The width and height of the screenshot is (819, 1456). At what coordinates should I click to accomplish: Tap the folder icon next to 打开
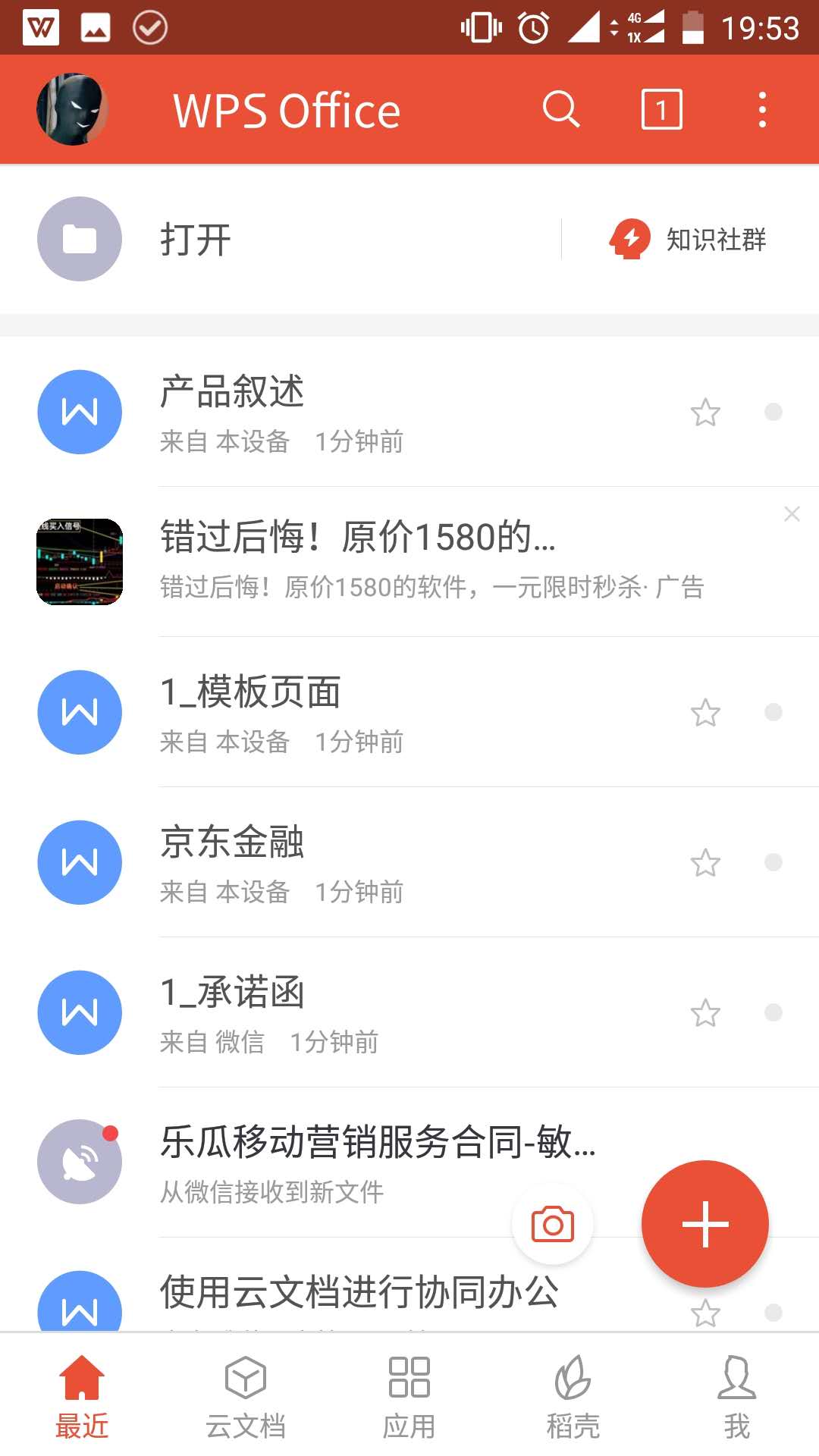(x=79, y=238)
